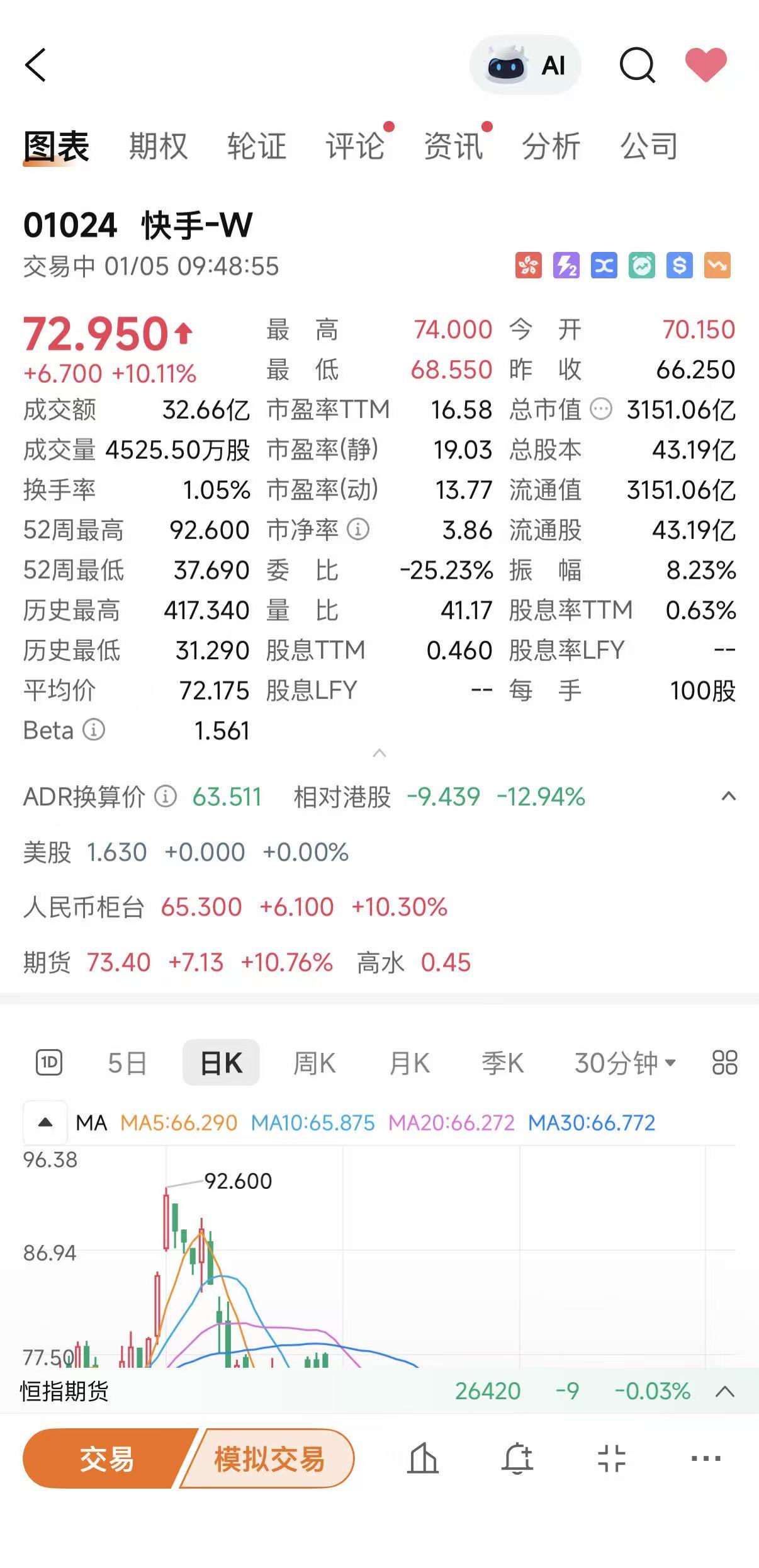Open the search function
759x1568 pixels.
pyautogui.click(x=638, y=65)
